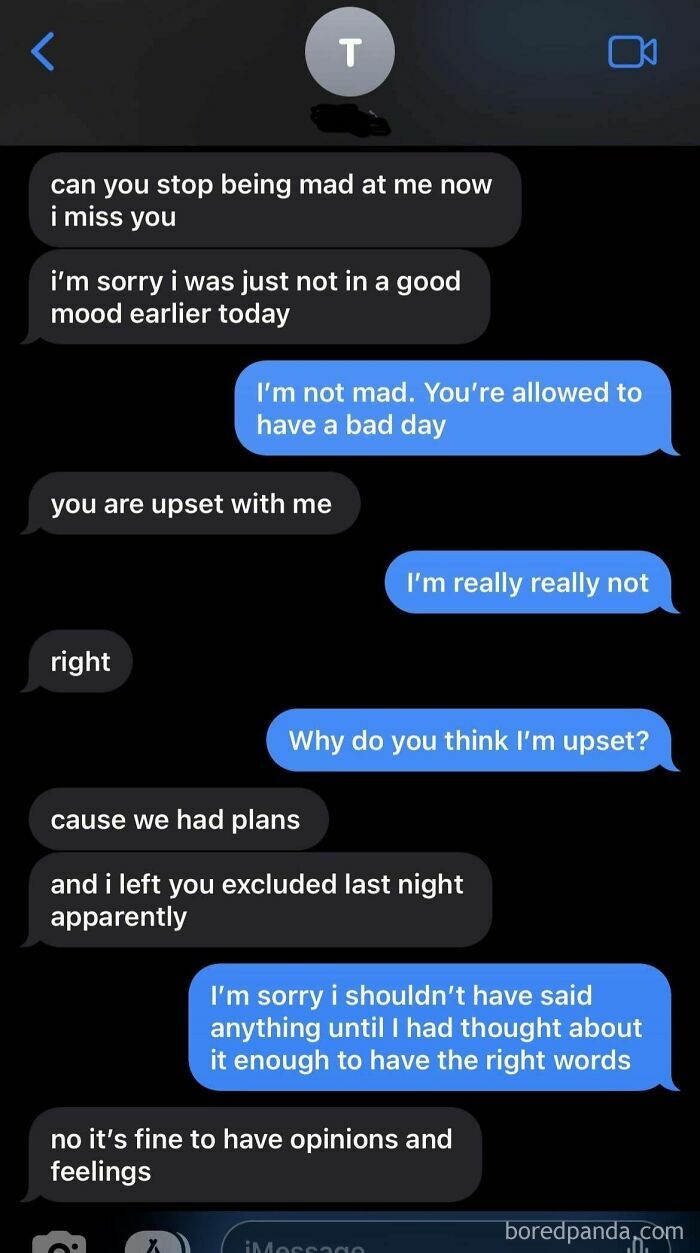The width and height of the screenshot is (700, 1253).
Task: Open the camera to attach a photo
Action: pos(59,1243)
